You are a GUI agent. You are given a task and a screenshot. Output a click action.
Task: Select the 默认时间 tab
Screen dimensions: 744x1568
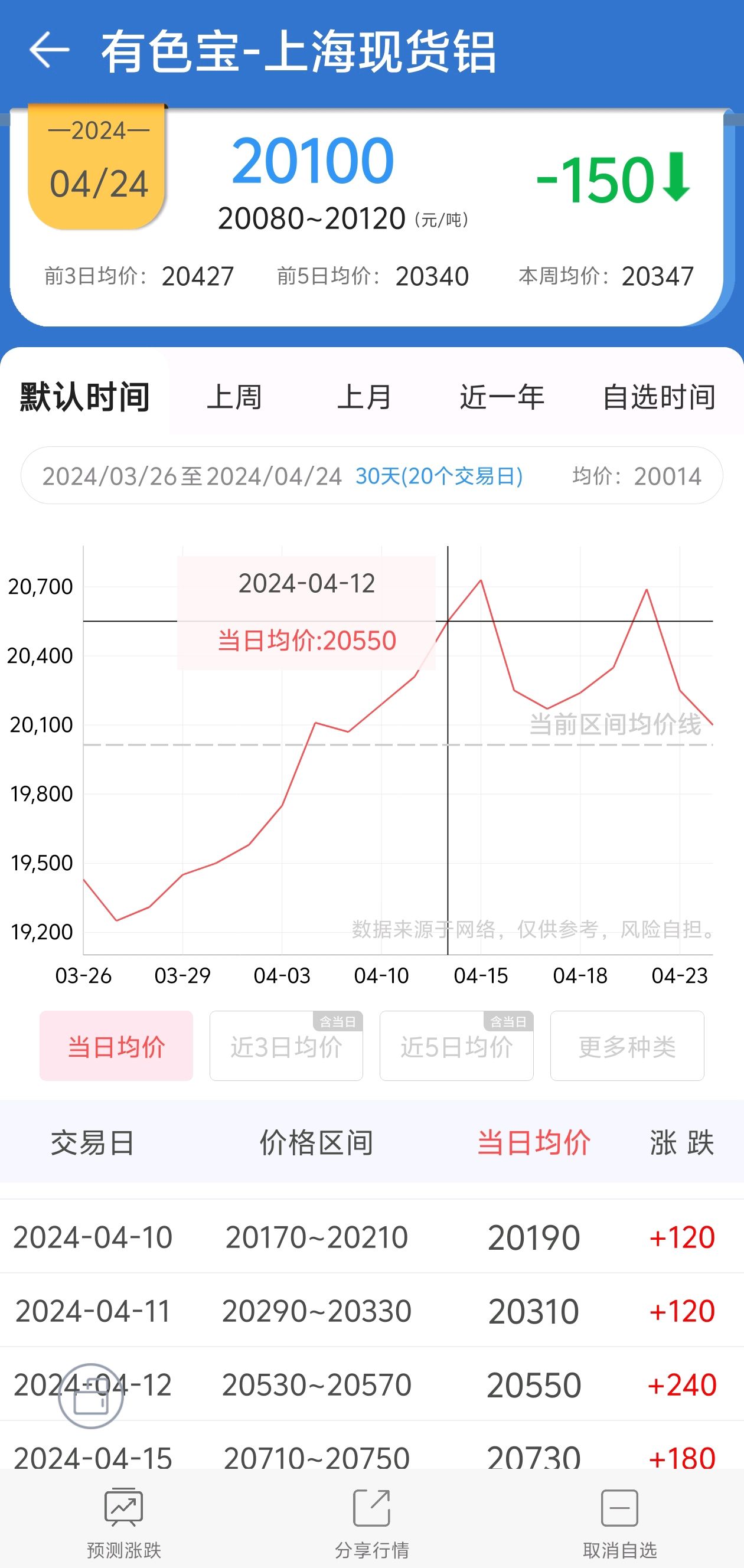[85, 397]
